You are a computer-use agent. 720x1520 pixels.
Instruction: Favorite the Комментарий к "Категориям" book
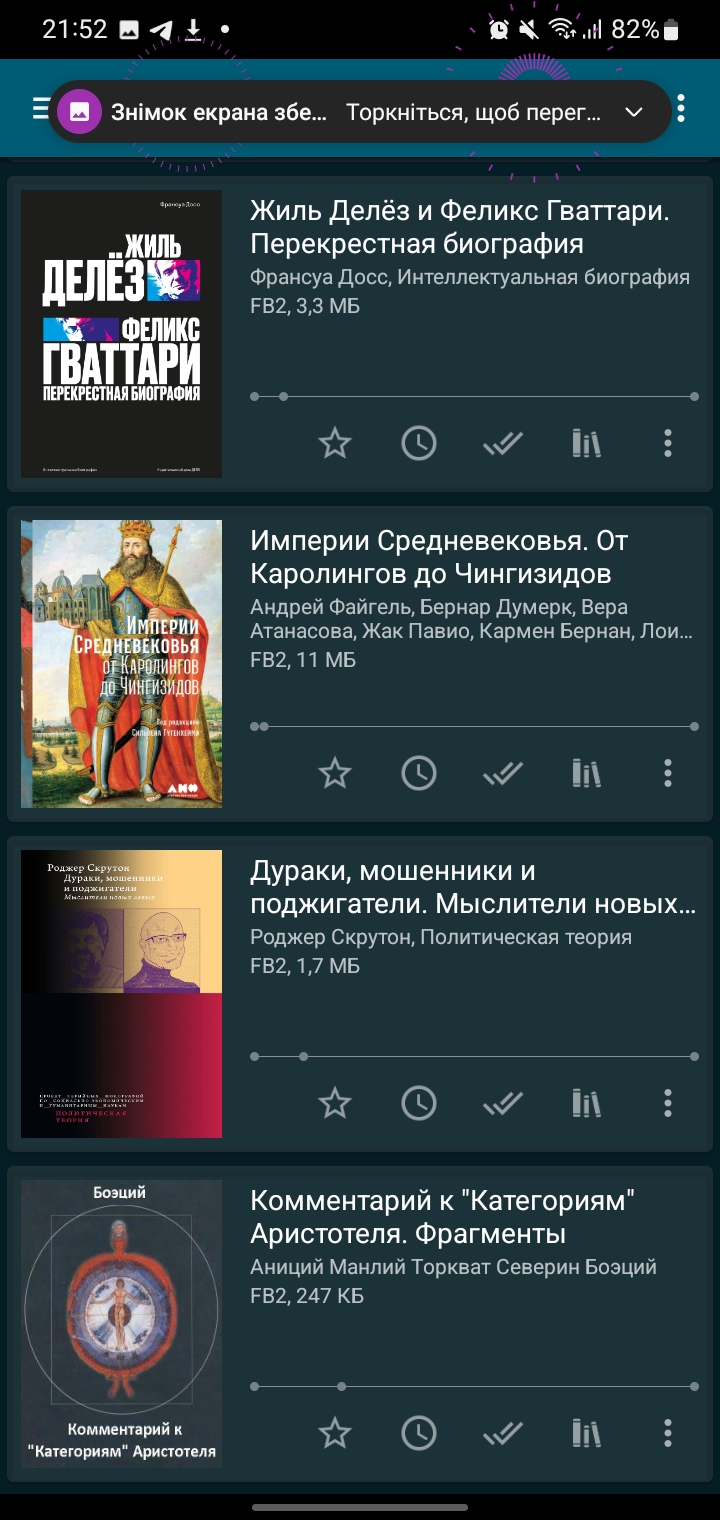(x=334, y=1433)
